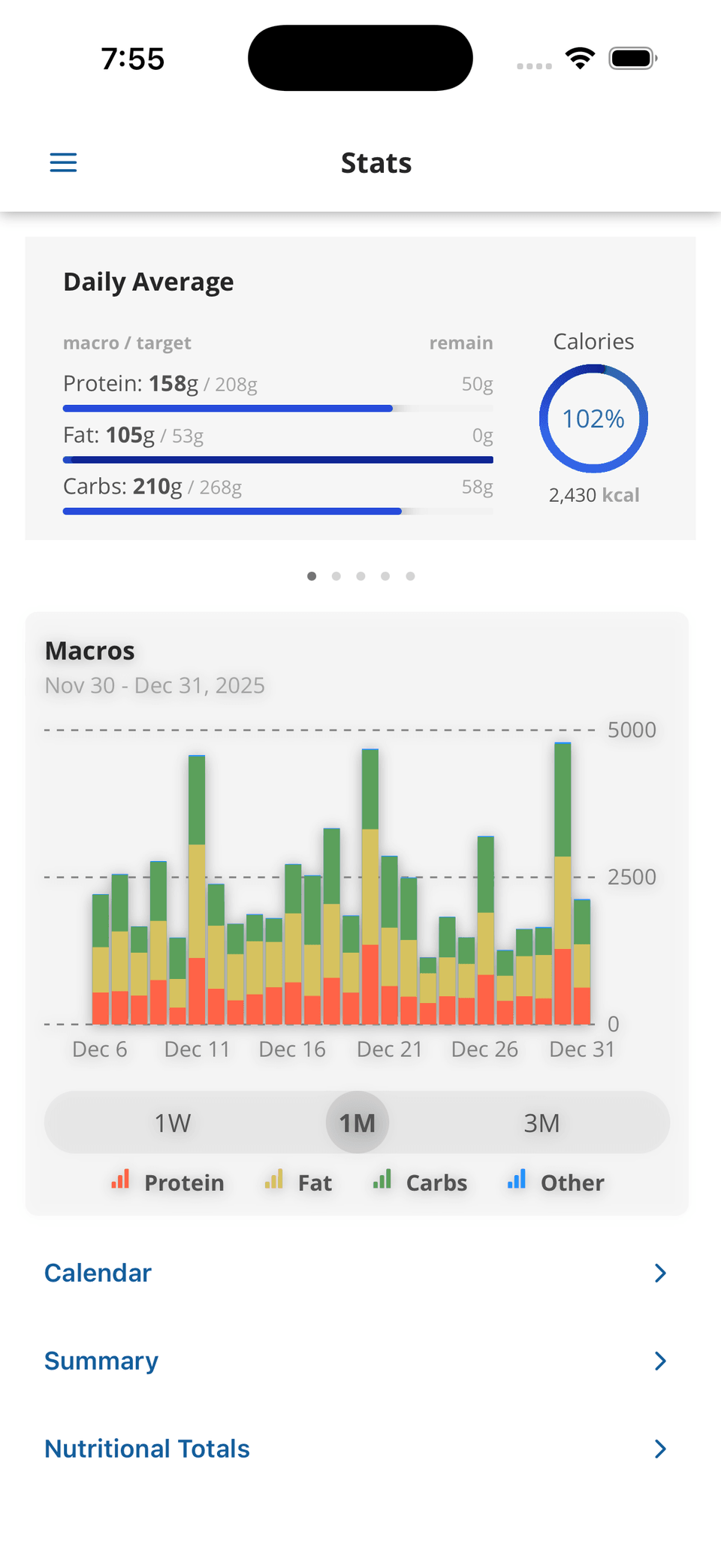Select the 3M time range
Screen dimensions: 721x1568
pyautogui.click(x=541, y=1122)
